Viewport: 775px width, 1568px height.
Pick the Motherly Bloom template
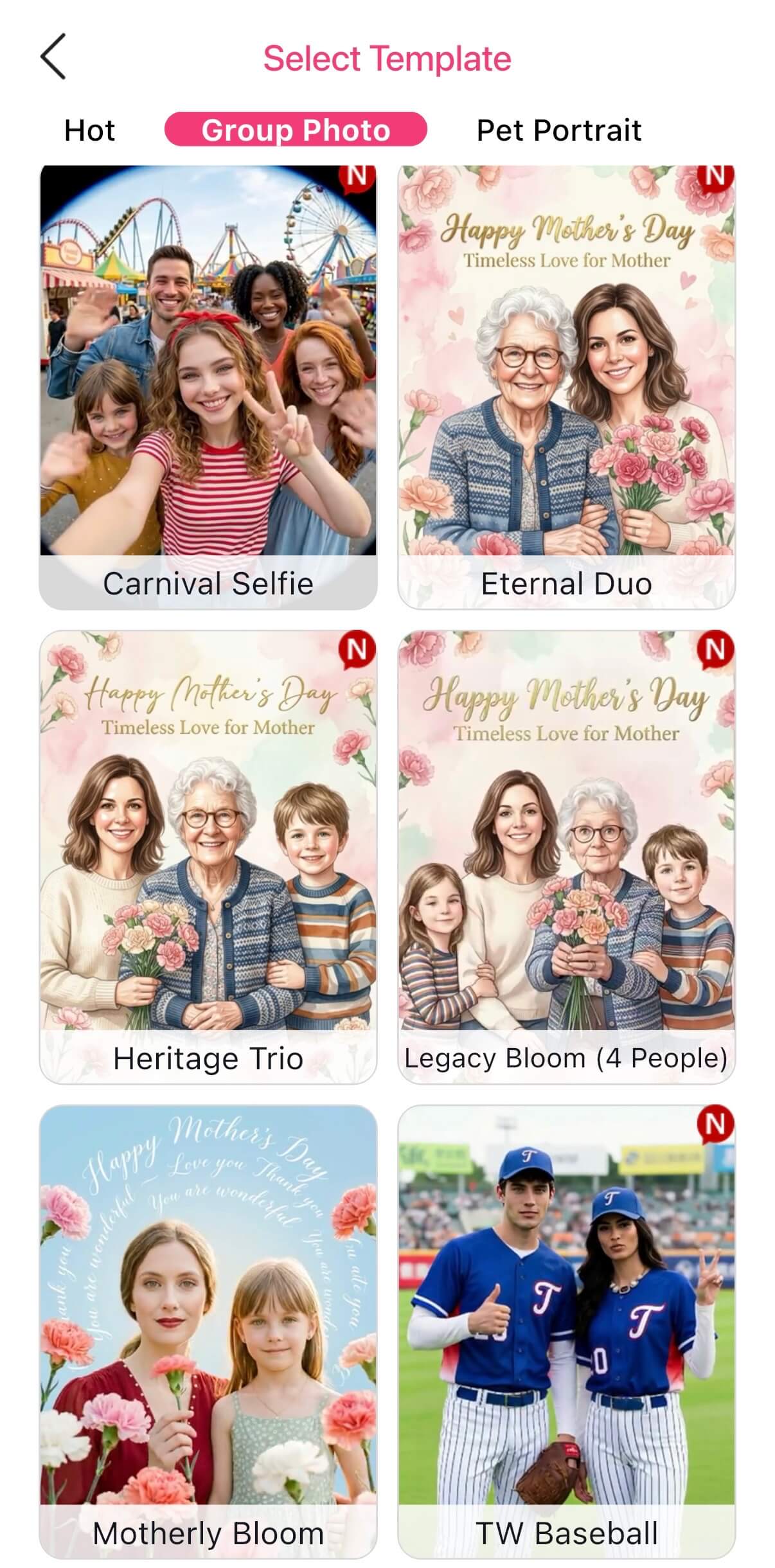pos(208,1330)
